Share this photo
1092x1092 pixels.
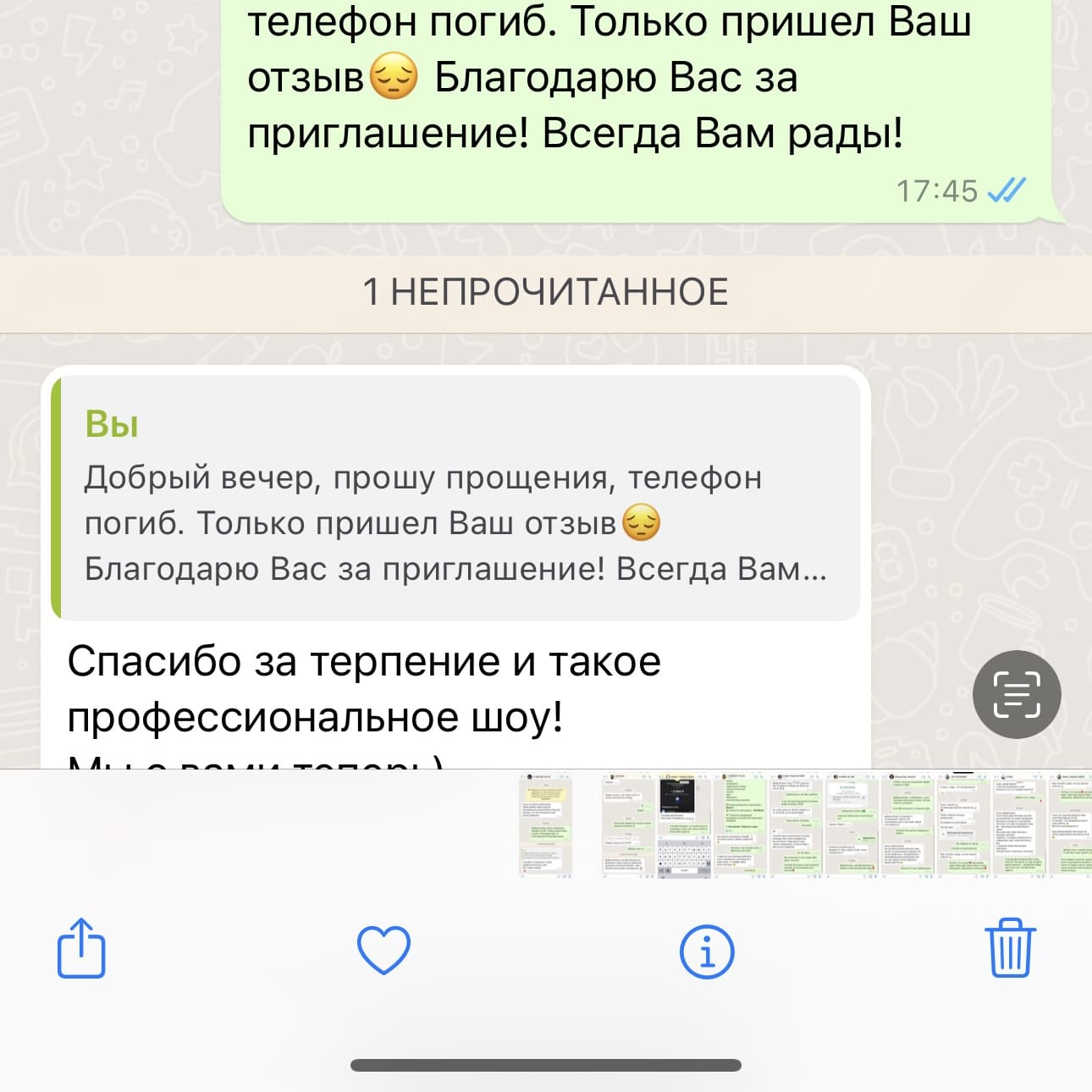[81, 949]
